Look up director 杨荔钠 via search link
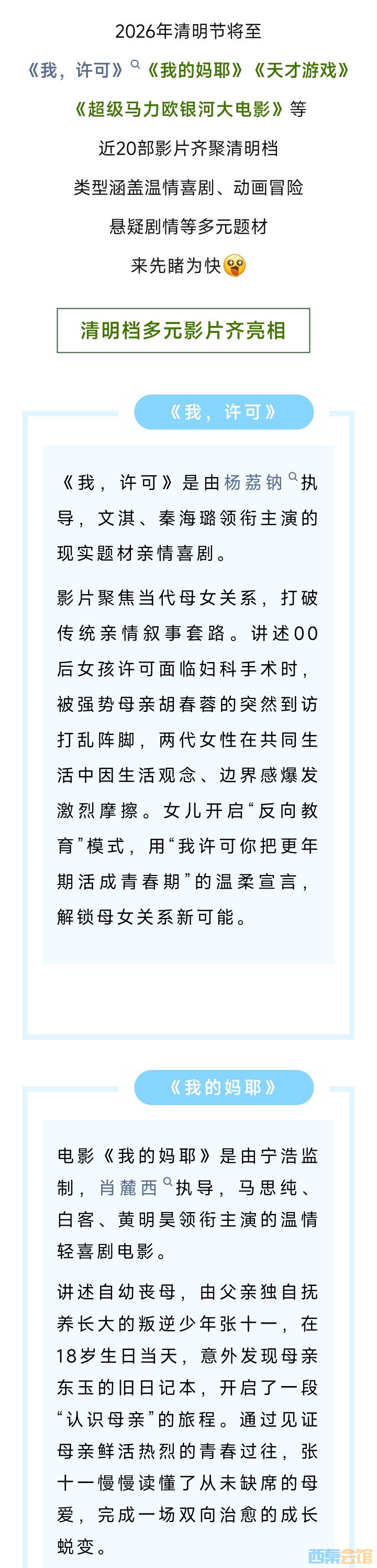 point(253,482)
